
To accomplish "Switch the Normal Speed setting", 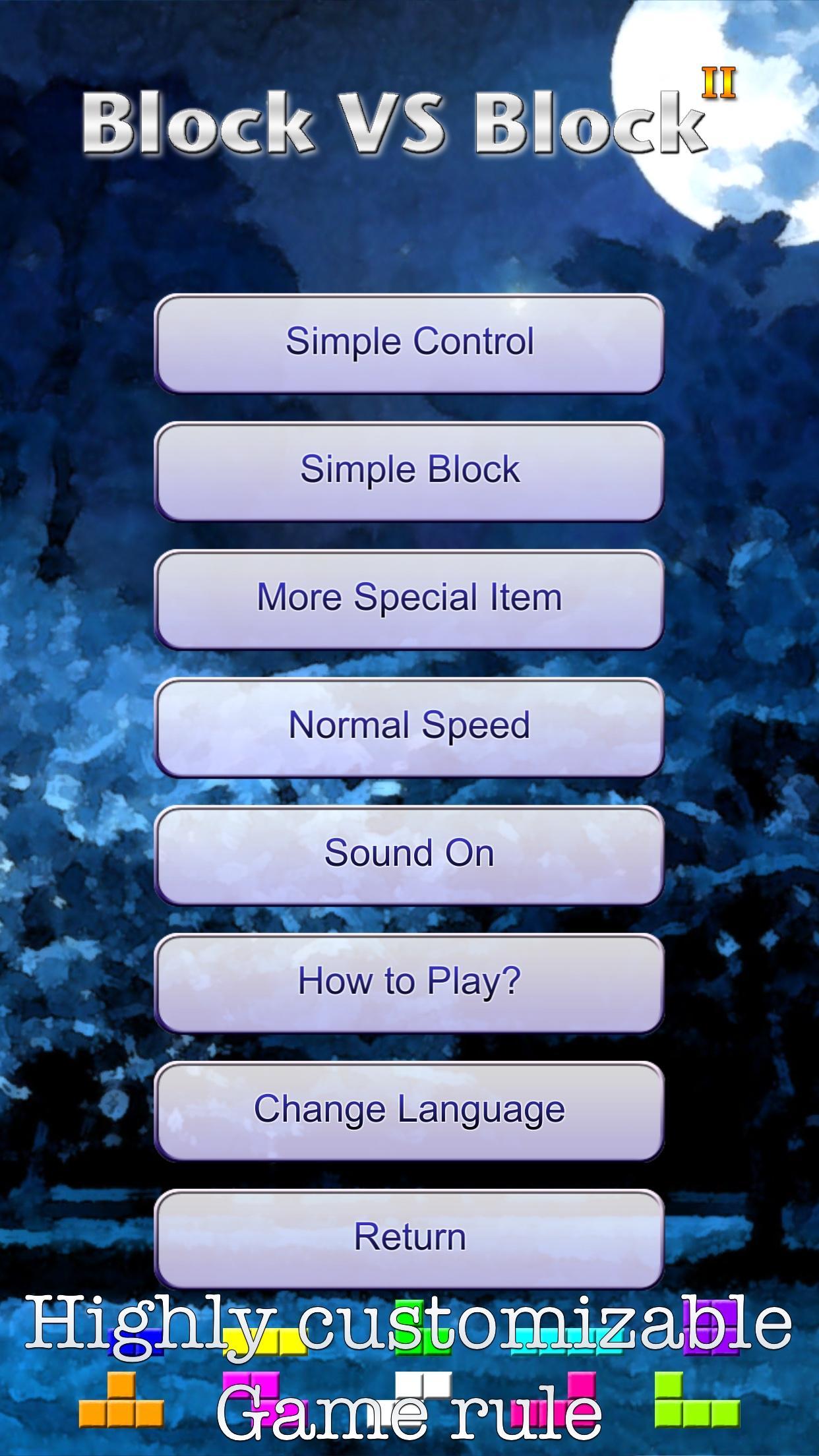I will point(409,727).
